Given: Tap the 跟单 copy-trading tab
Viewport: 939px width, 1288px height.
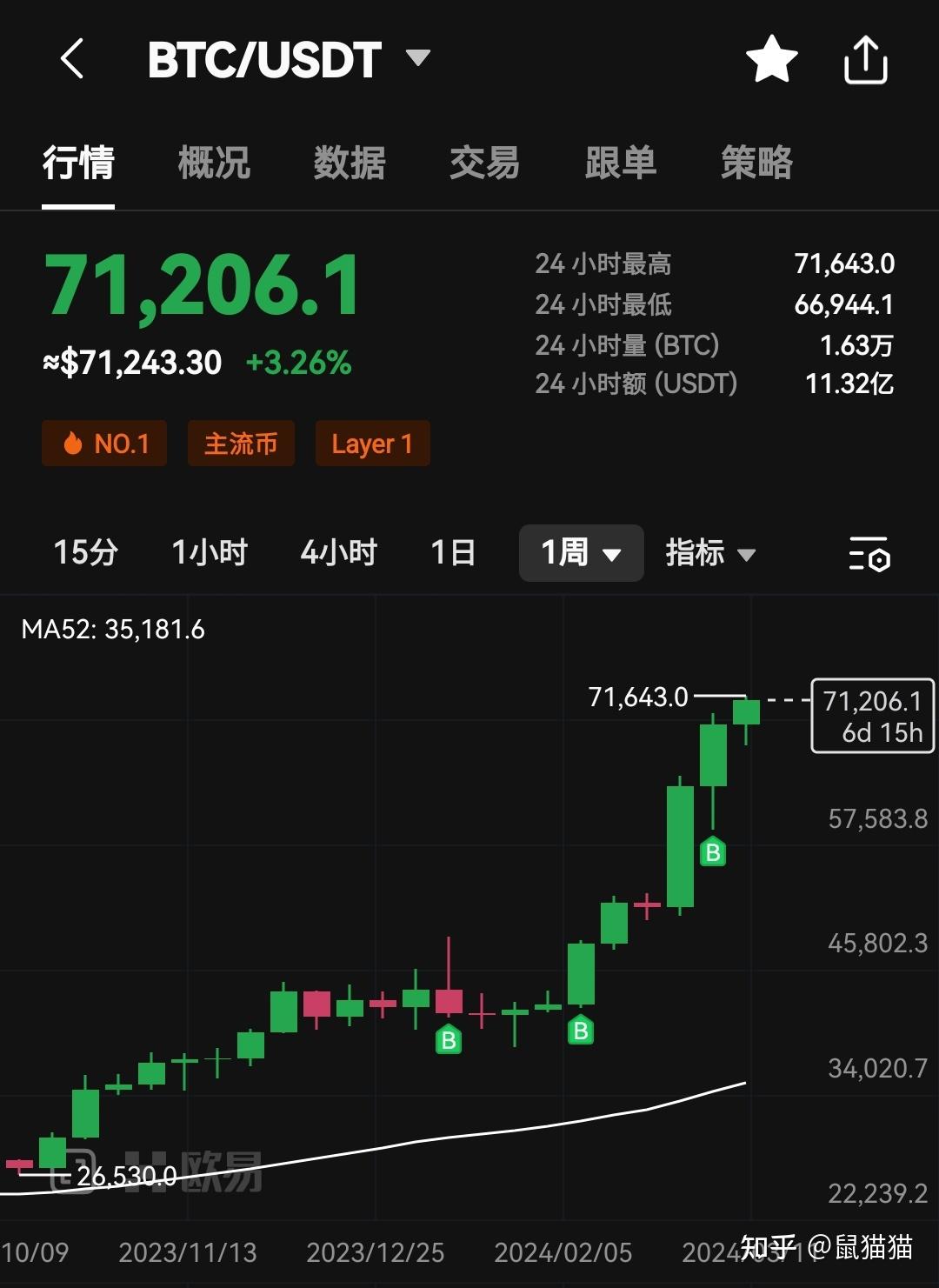Looking at the screenshot, I should coord(620,164).
